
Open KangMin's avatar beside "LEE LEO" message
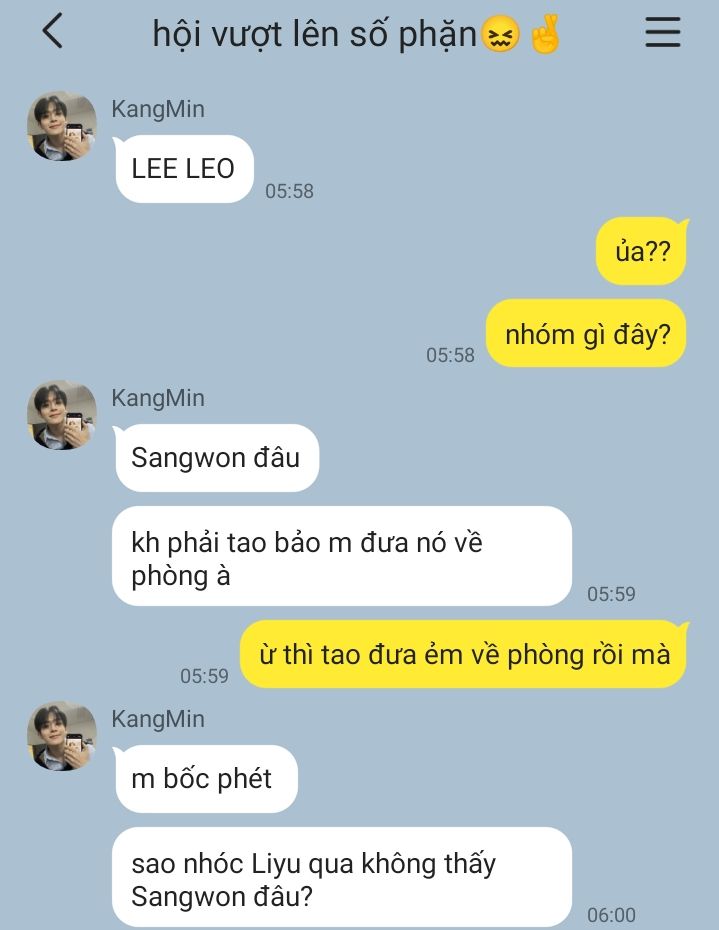tap(62, 126)
